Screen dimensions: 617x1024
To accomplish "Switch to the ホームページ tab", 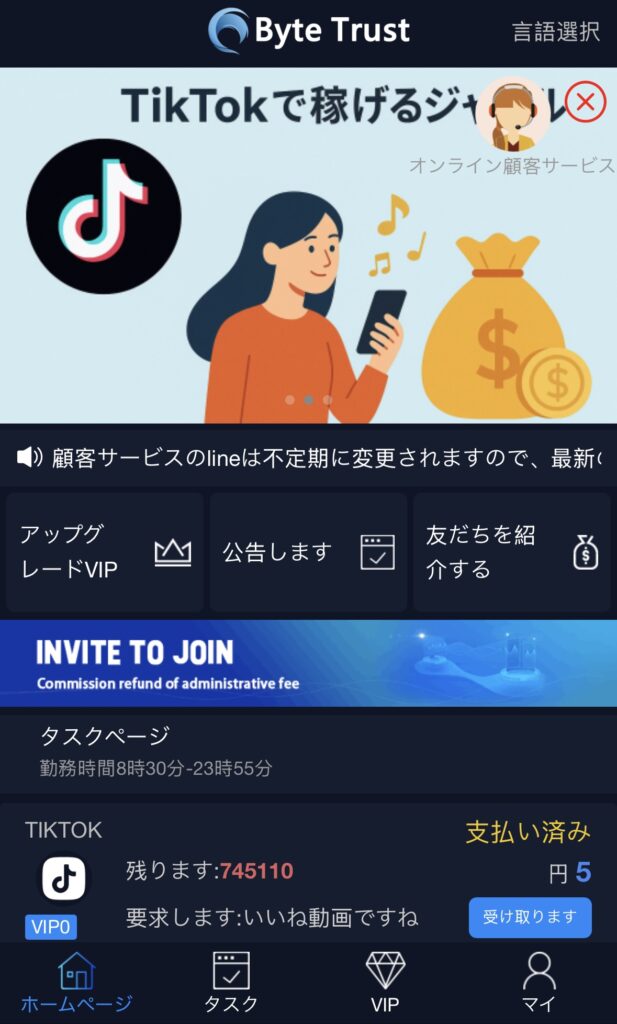I will 77,982.
